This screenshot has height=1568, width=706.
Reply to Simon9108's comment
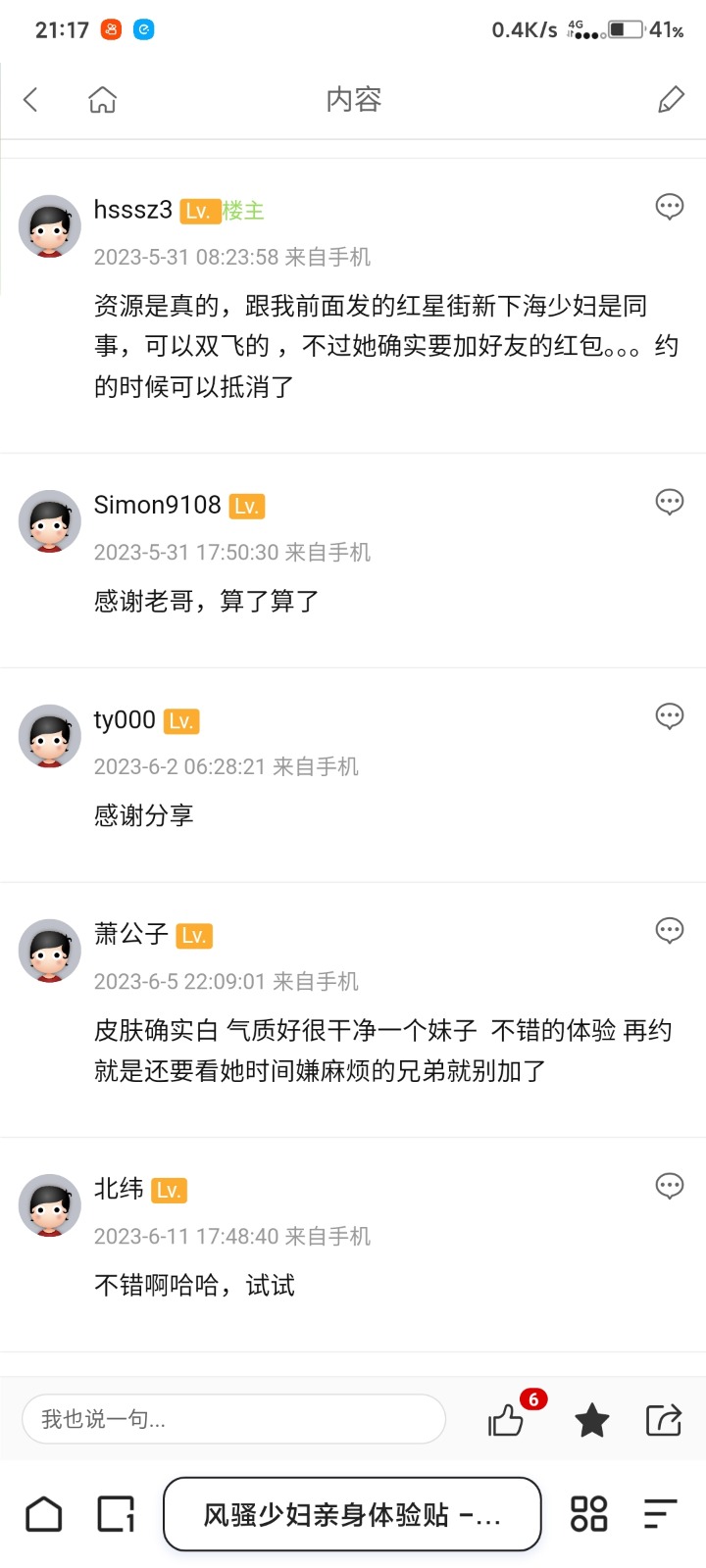(669, 502)
